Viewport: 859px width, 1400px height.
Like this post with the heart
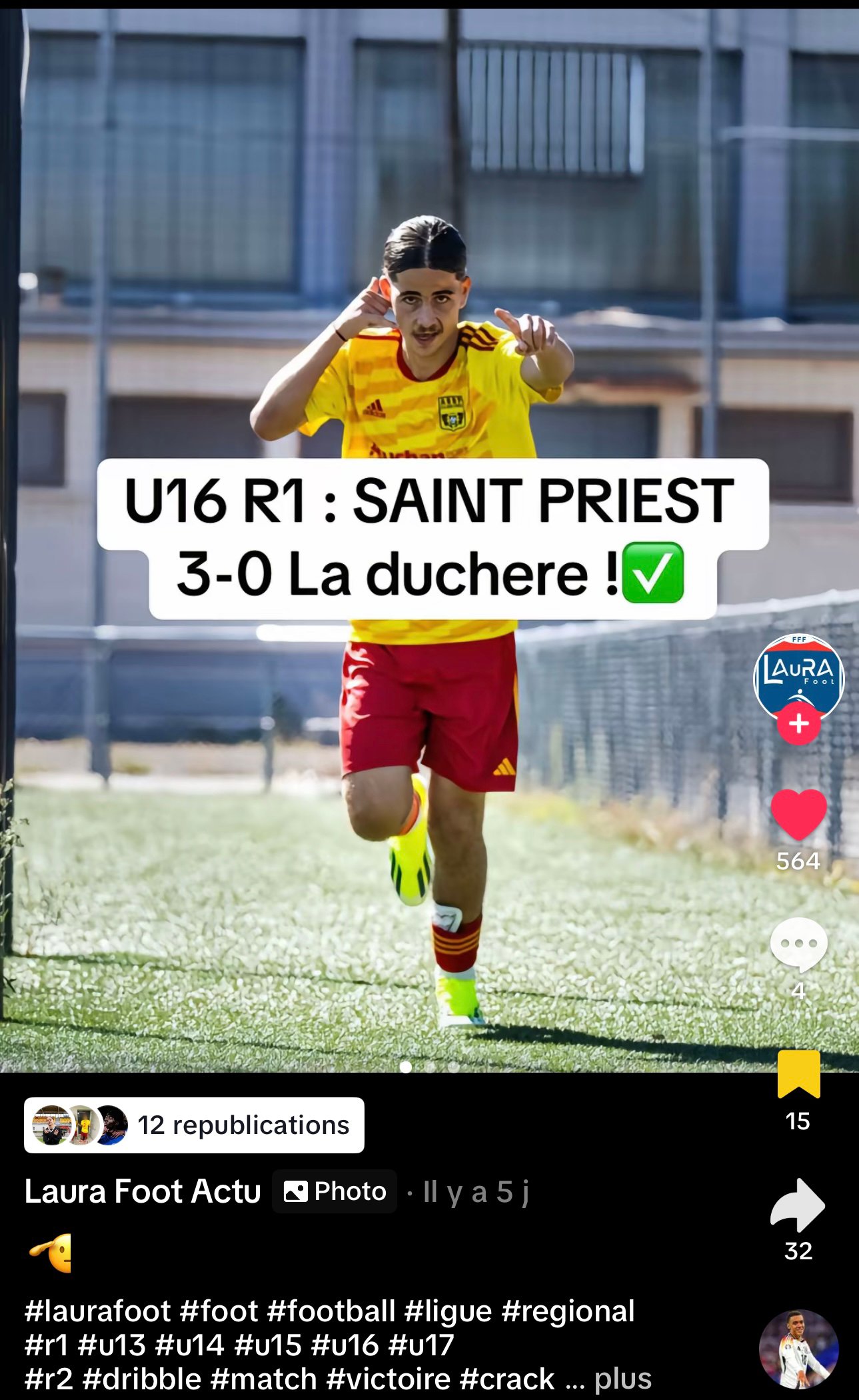[x=798, y=814]
